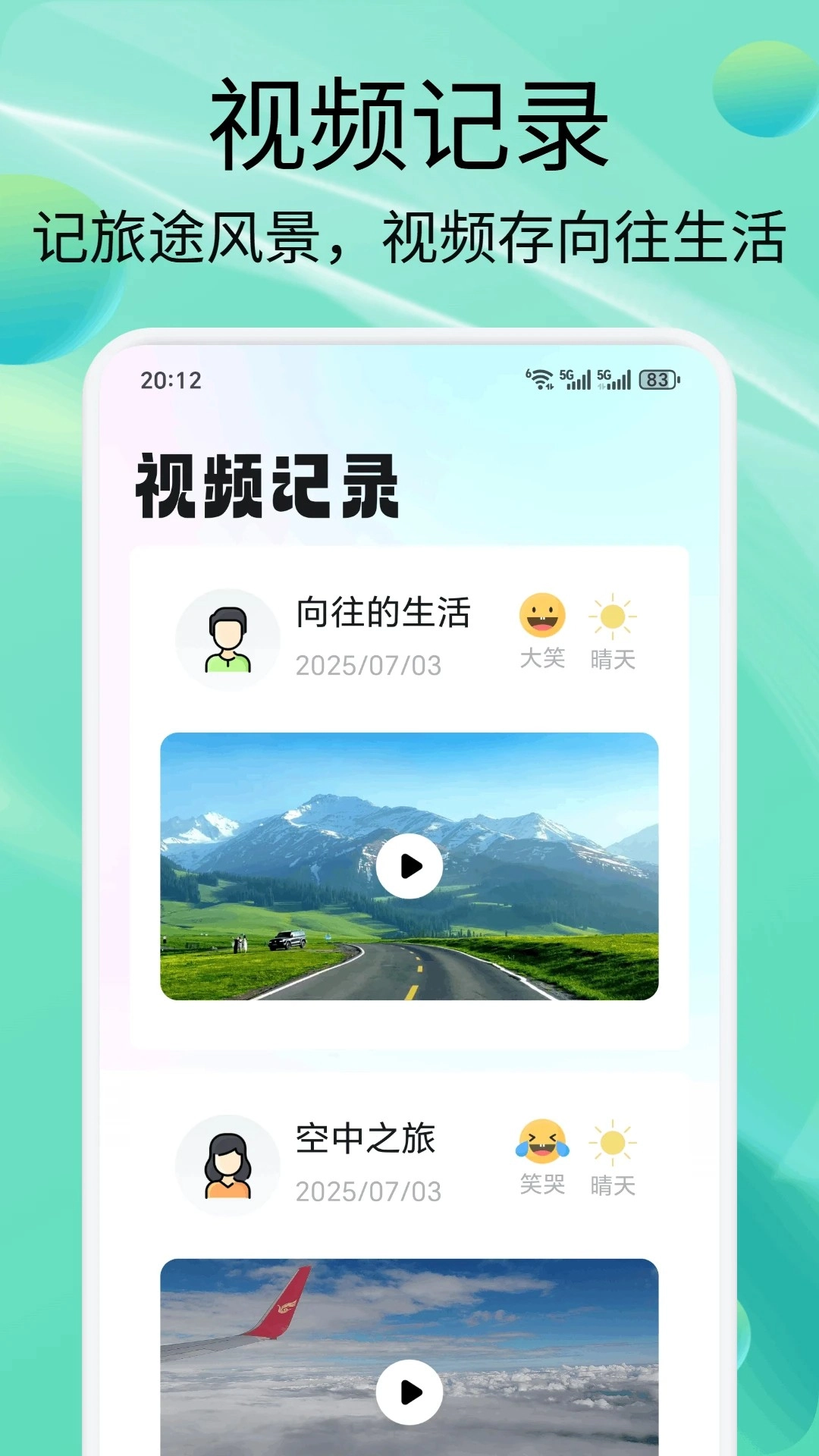Image resolution: width=819 pixels, height=1456 pixels.
Task: Select the 大笑 mood label
Action: [543, 661]
